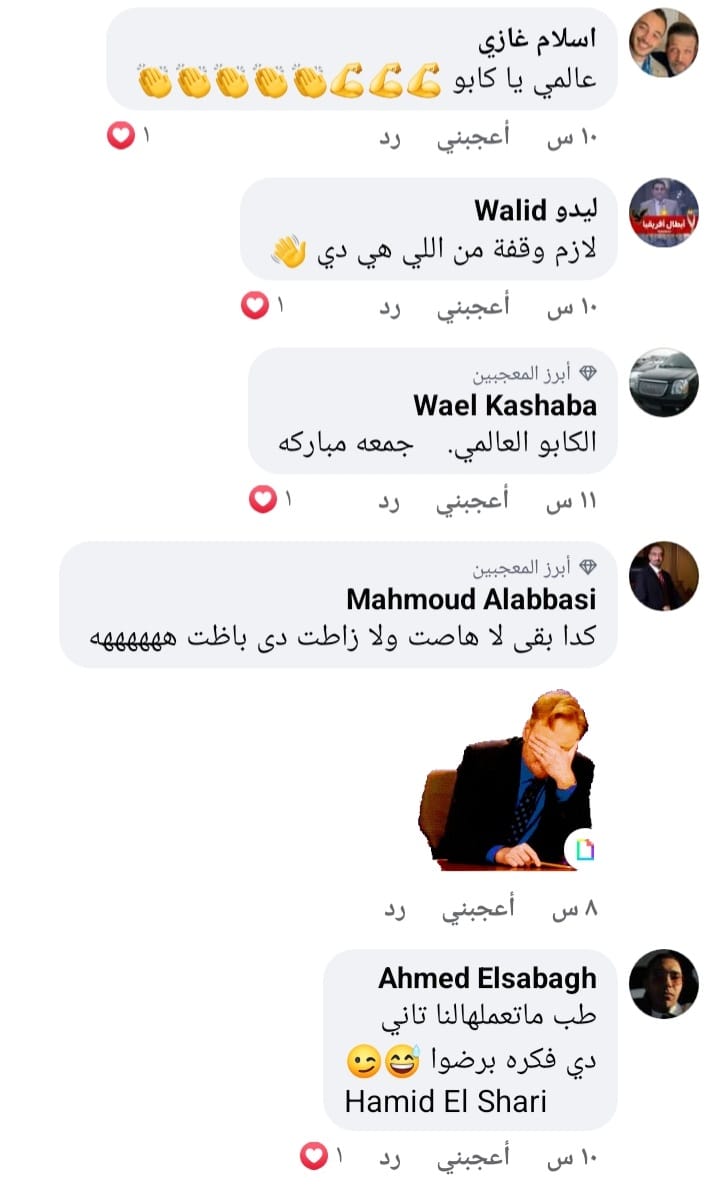This screenshot has width=720, height=1197.
Task: Reply to Wael Kashaba's comment
Action: point(390,501)
